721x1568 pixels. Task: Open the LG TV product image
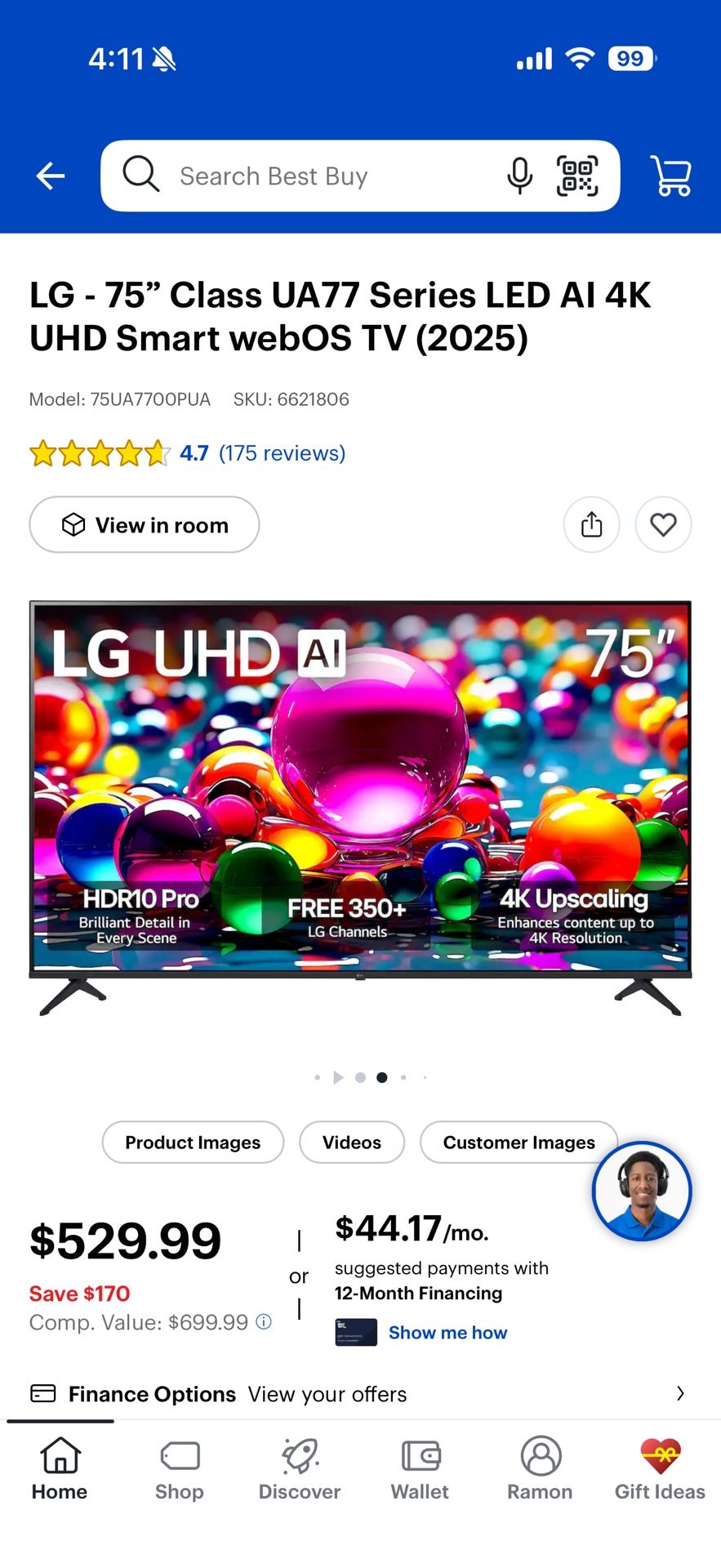(360, 808)
